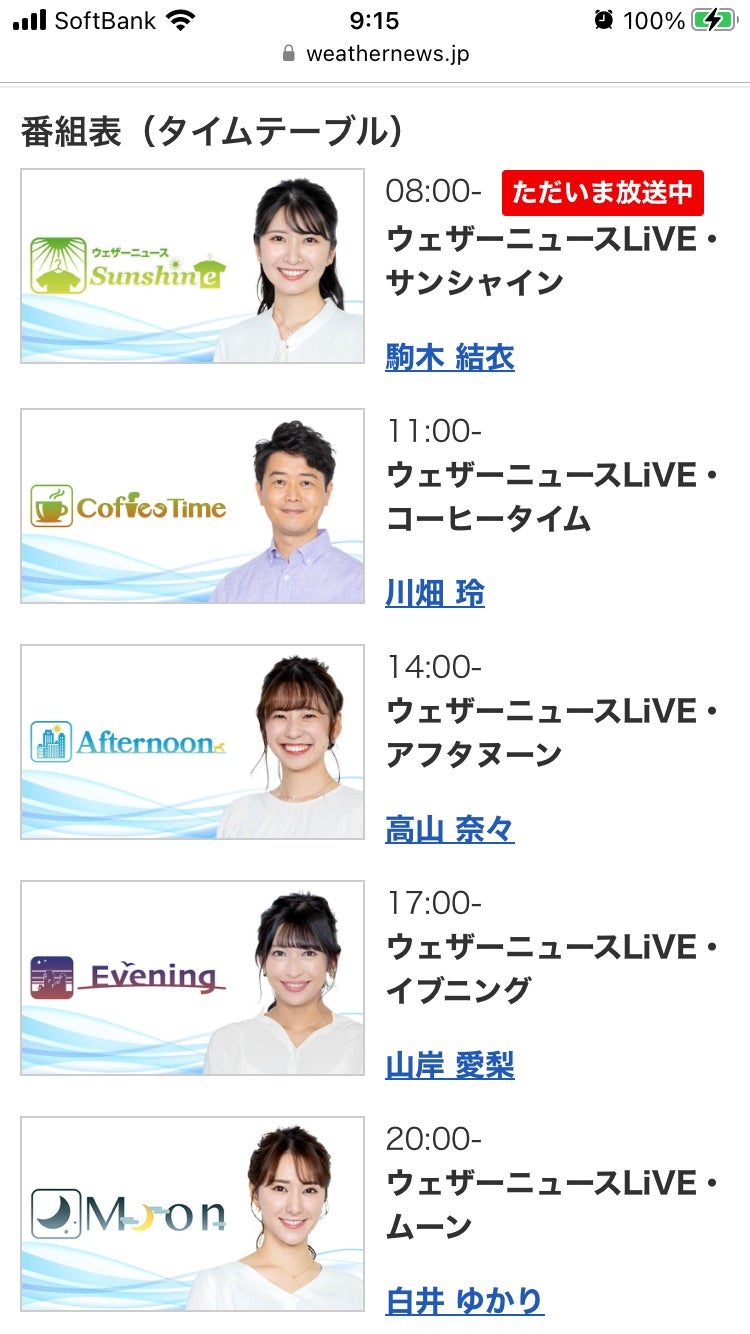
Task: Open the Moon program thumbnail
Action: tap(193, 1214)
